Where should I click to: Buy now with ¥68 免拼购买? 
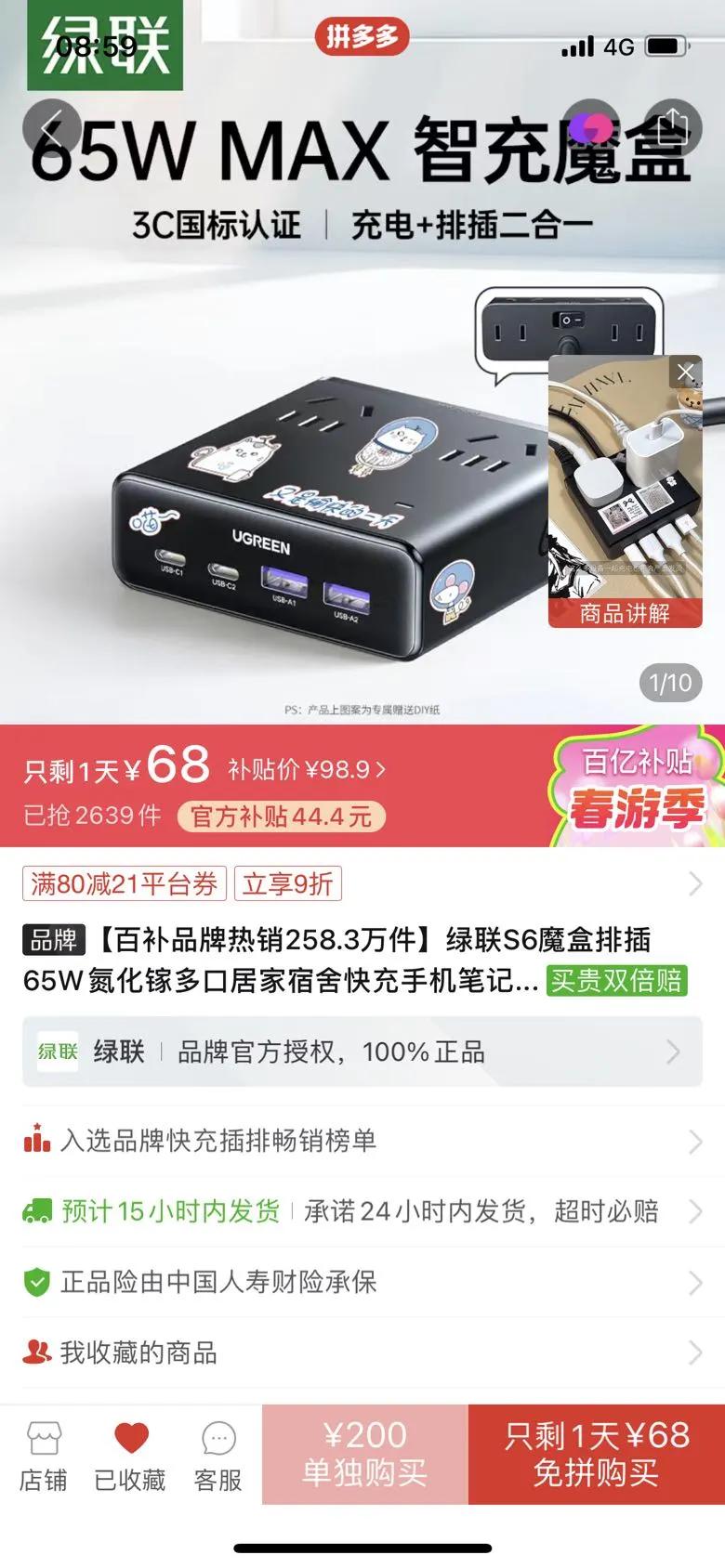coord(597,1454)
